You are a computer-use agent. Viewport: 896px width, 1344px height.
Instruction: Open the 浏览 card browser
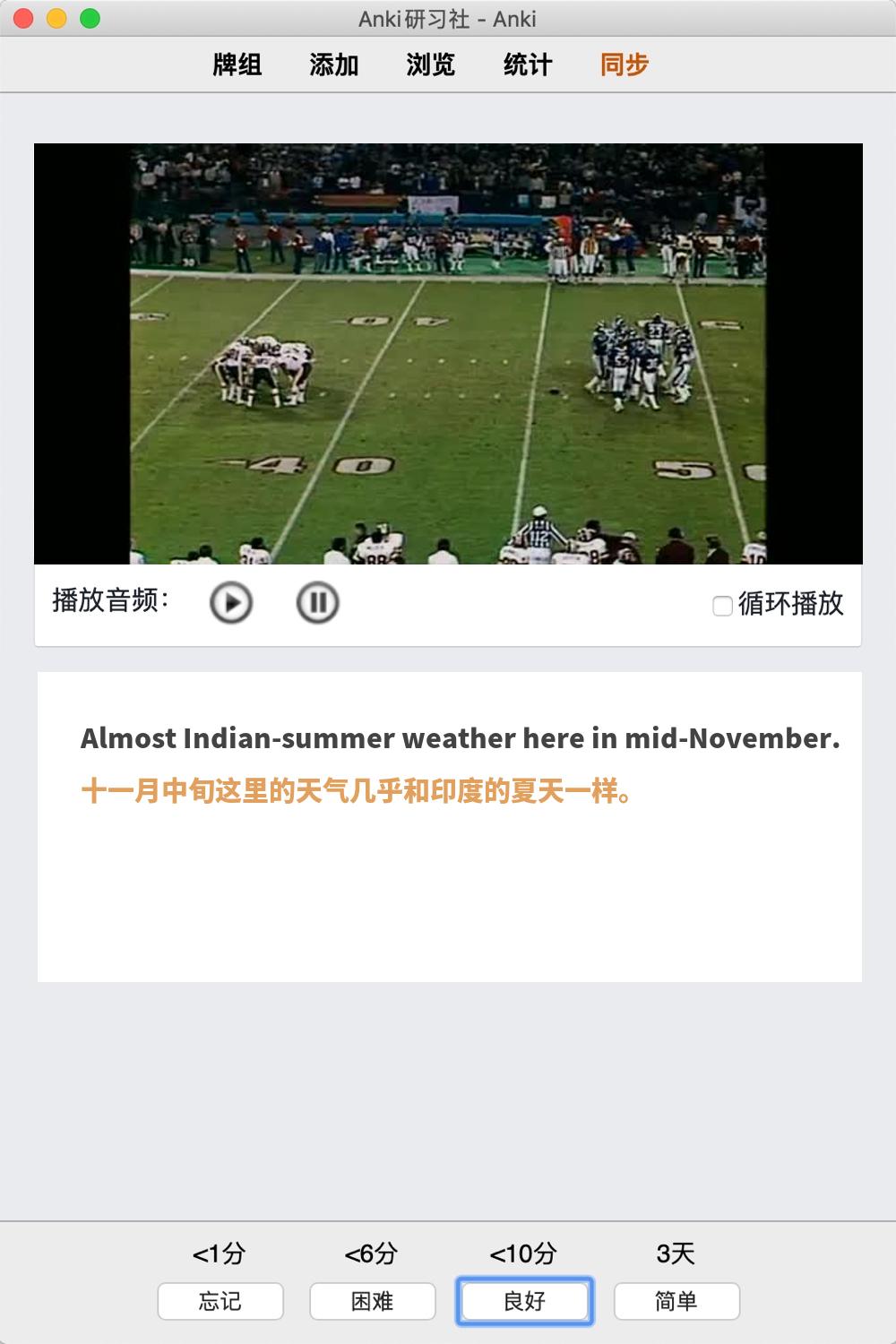click(431, 65)
